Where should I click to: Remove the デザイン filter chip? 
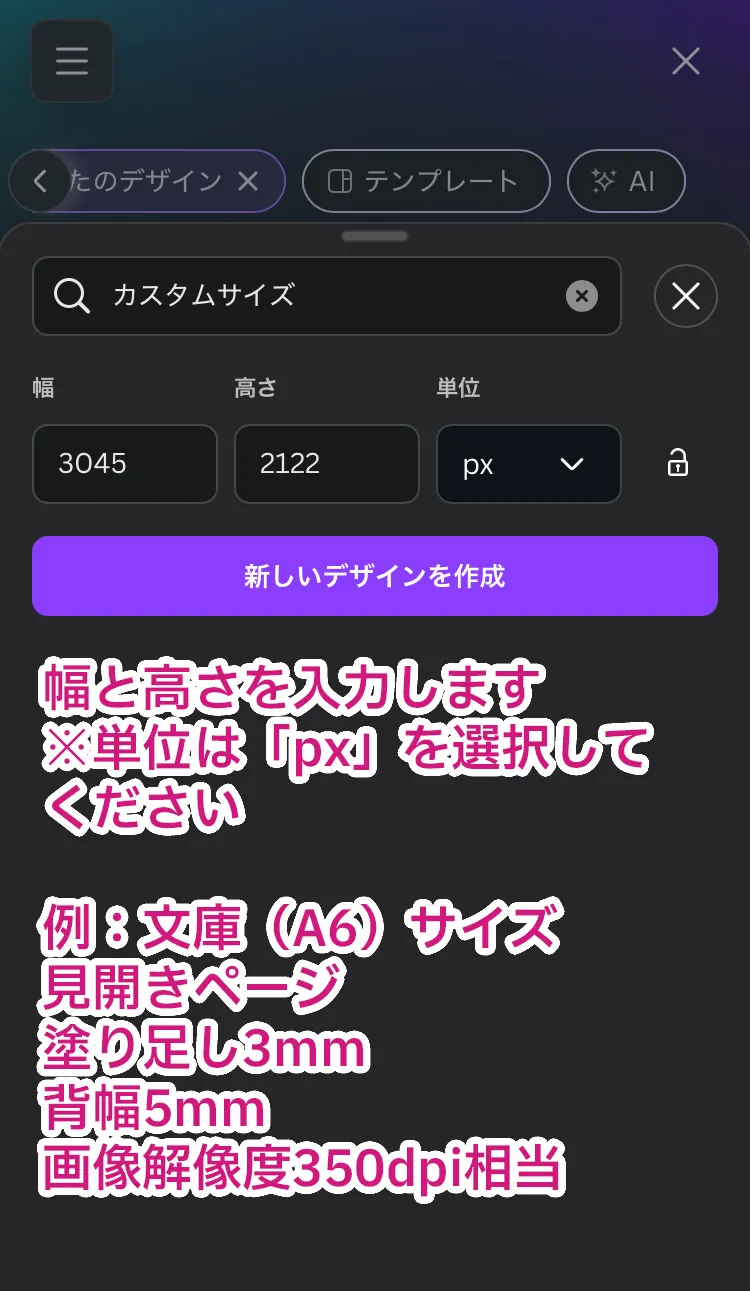click(248, 181)
